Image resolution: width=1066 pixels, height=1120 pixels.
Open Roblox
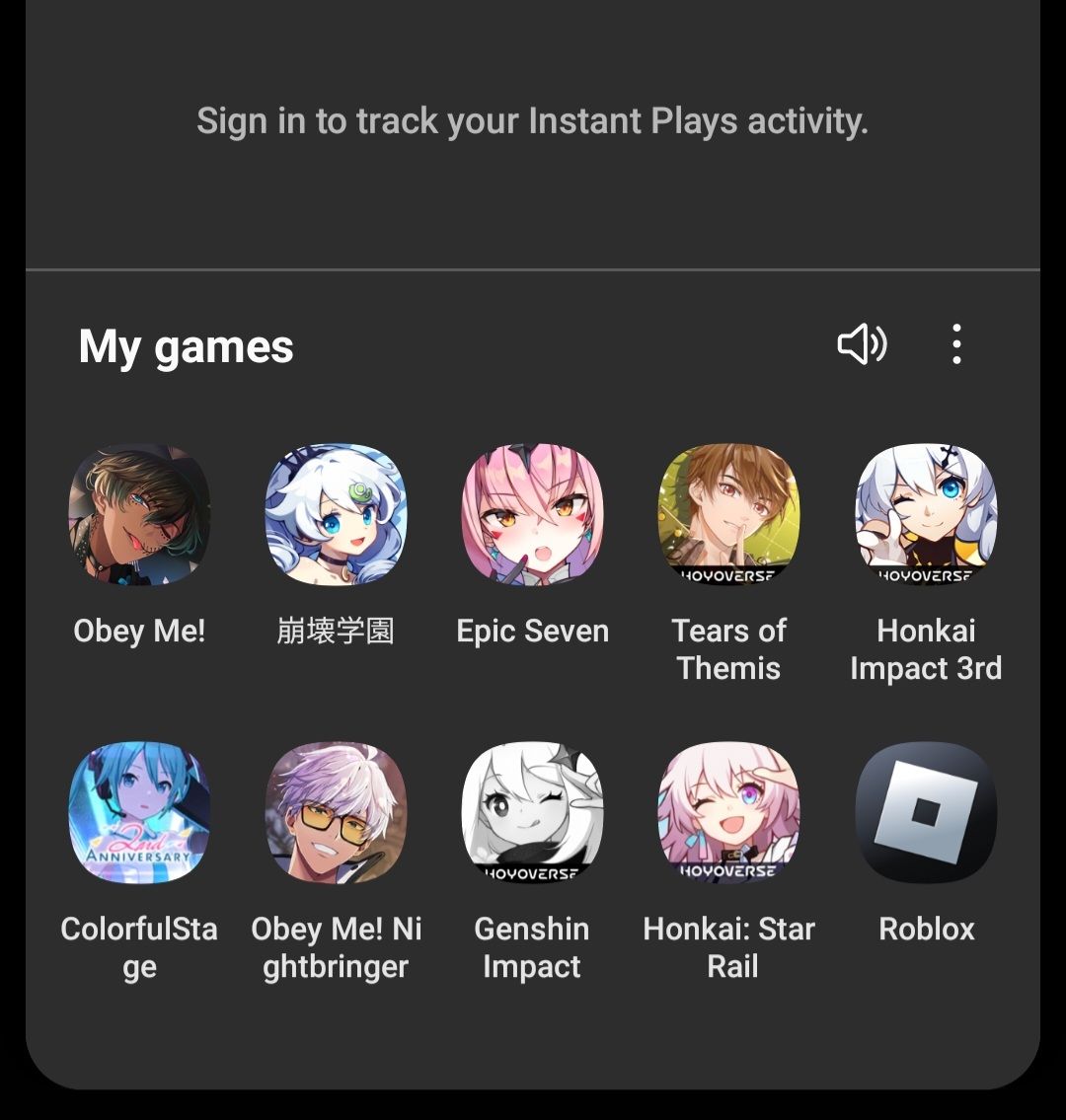pos(926,813)
